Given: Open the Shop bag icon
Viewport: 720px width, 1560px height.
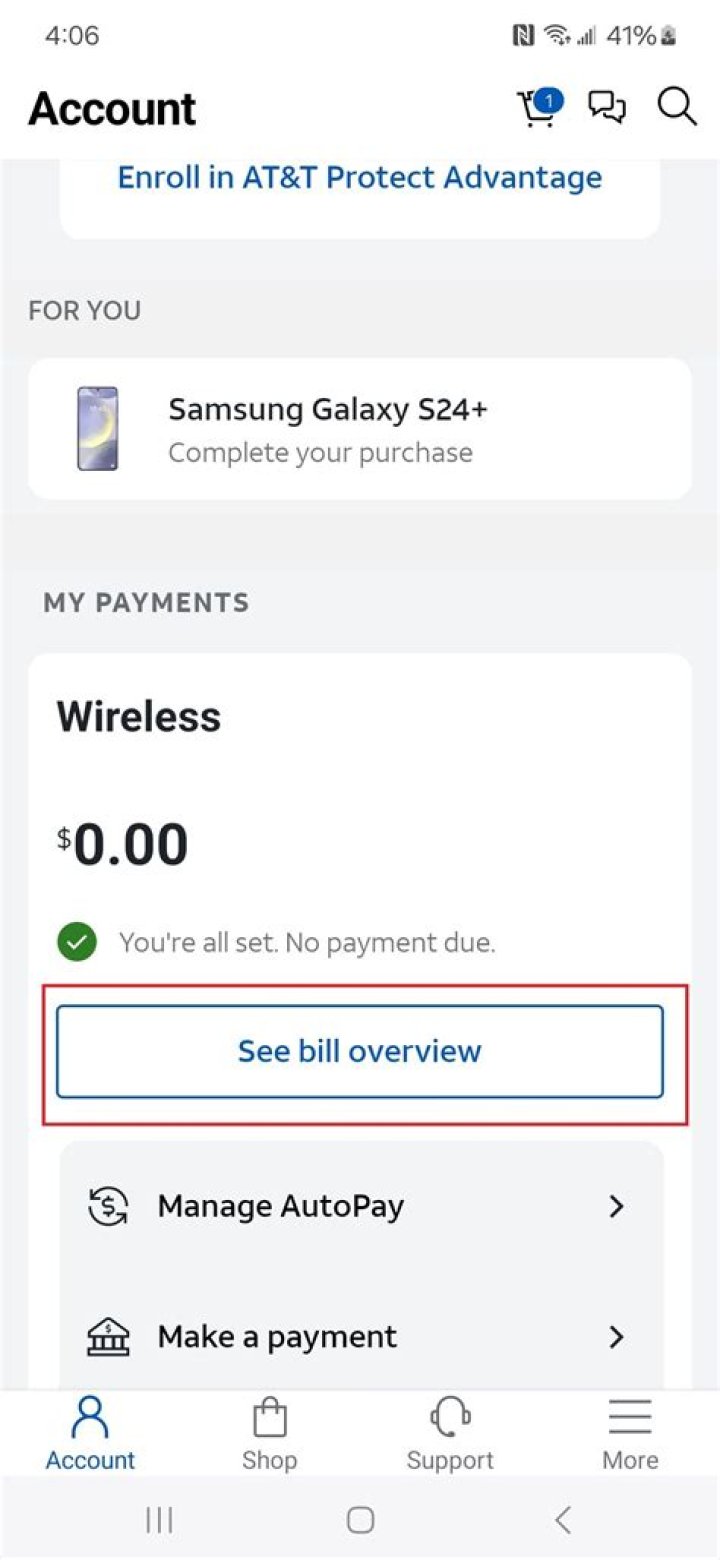Looking at the screenshot, I should point(269,1415).
